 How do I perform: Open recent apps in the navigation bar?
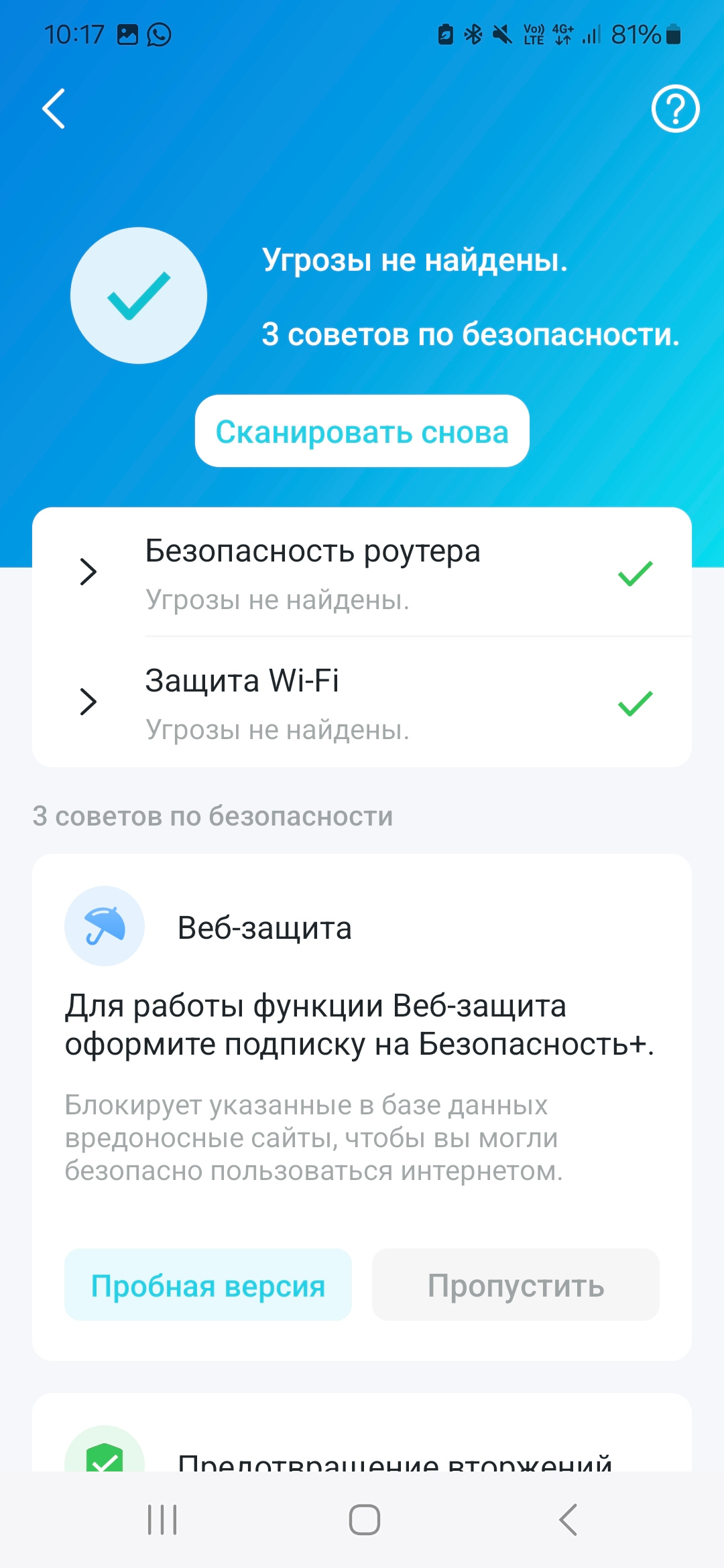click(x=162, y=1519)
